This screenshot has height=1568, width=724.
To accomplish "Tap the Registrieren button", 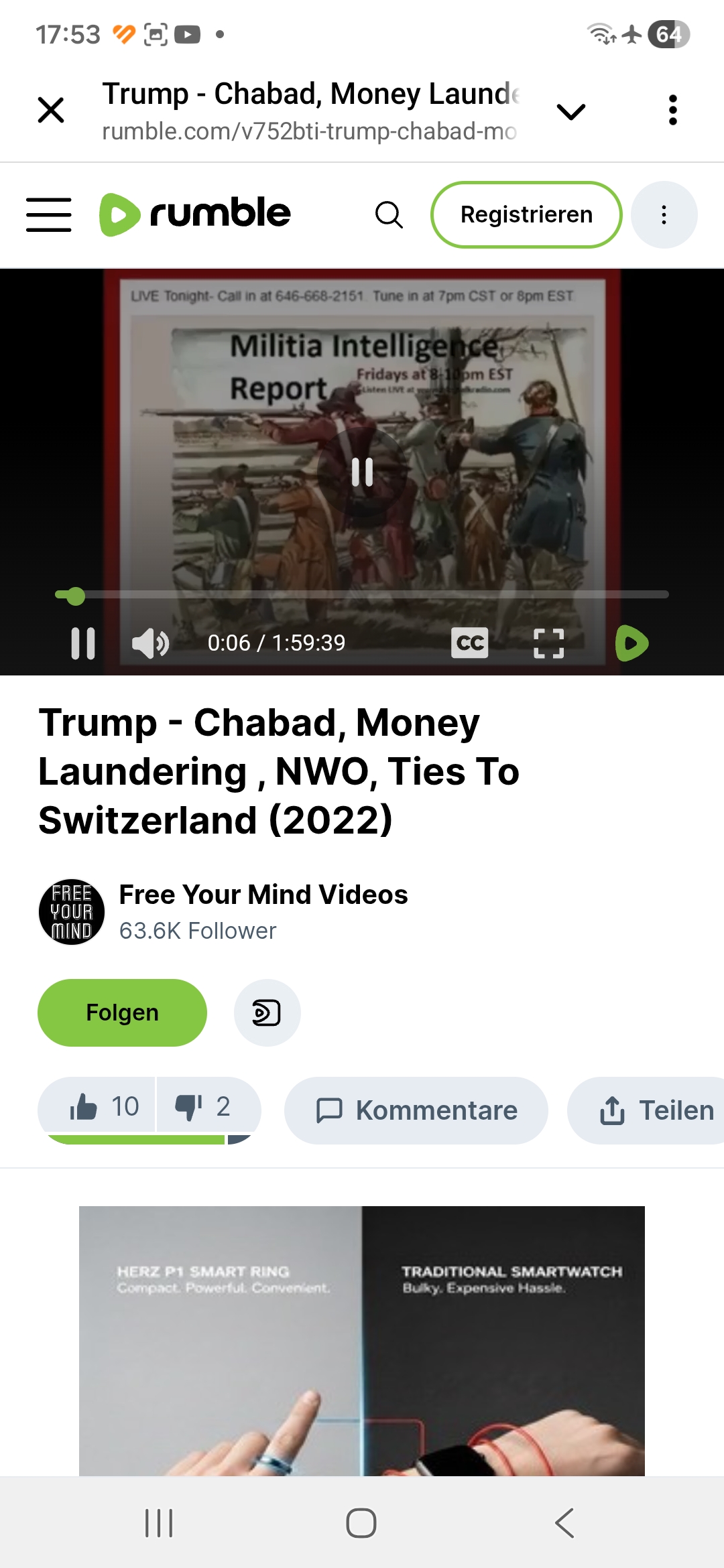I will coord(526,215).
